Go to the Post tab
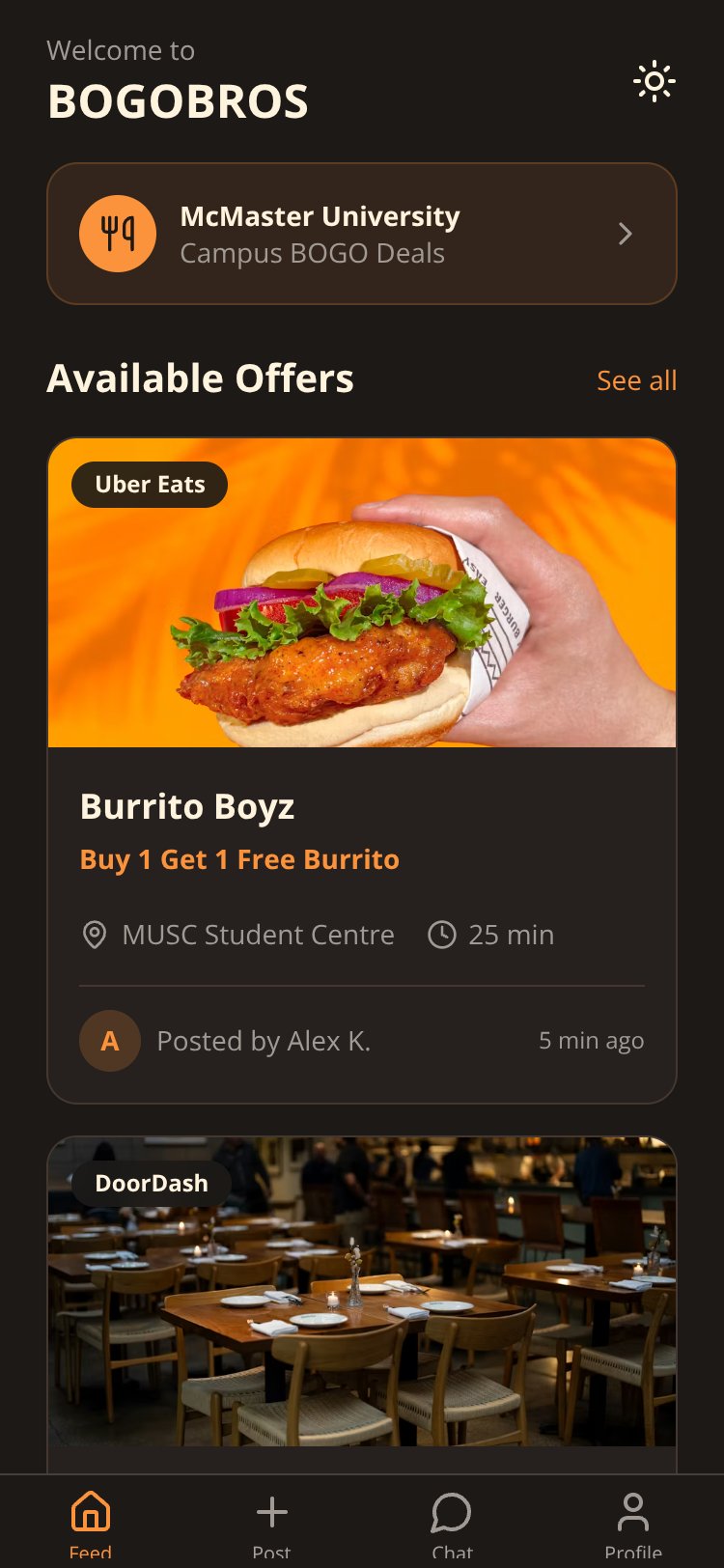This screenshot has width=724, height=1568. tap(271, 1523)
